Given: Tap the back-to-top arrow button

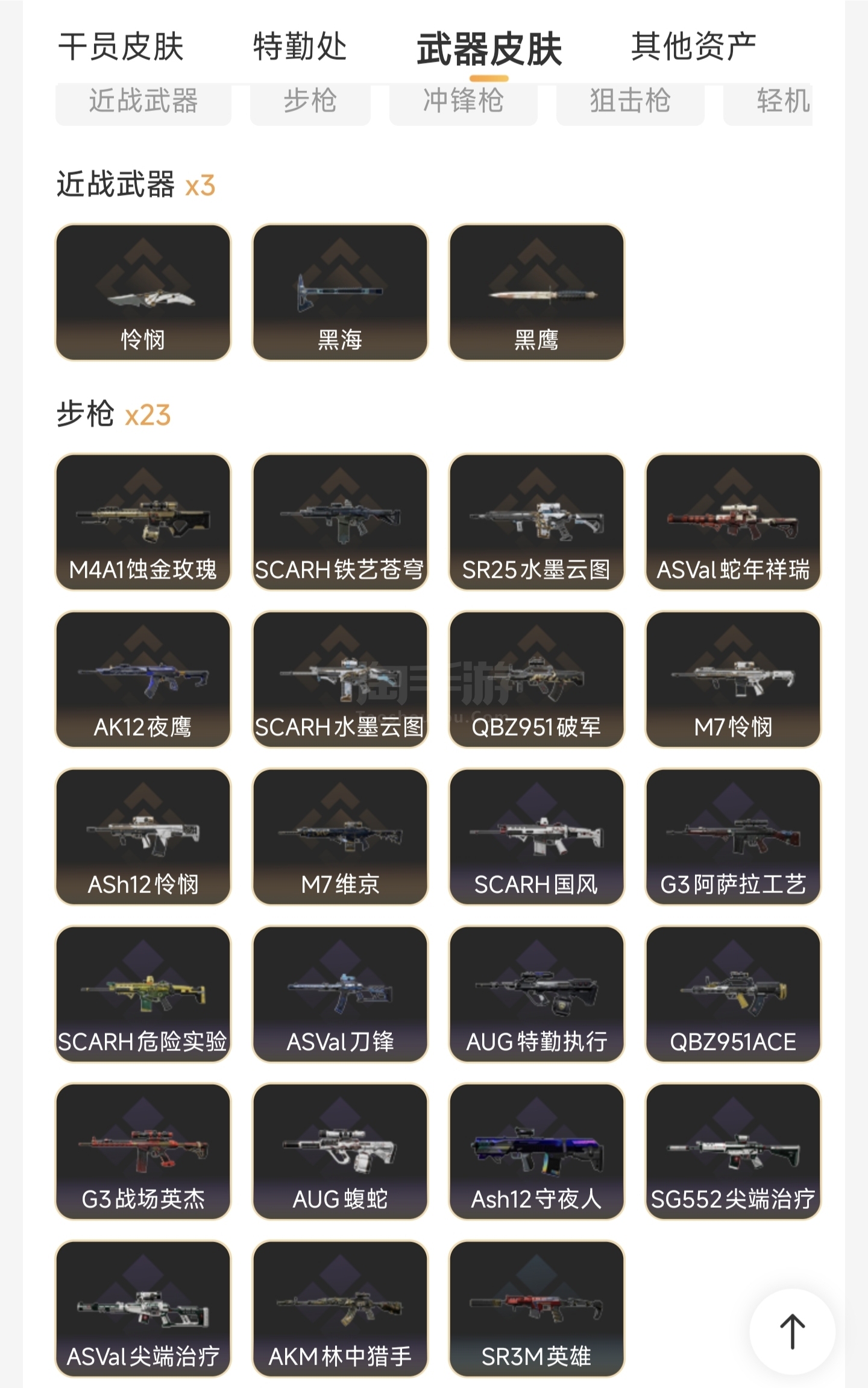Looking at the screenshot, I should (x=792, y=1331).
